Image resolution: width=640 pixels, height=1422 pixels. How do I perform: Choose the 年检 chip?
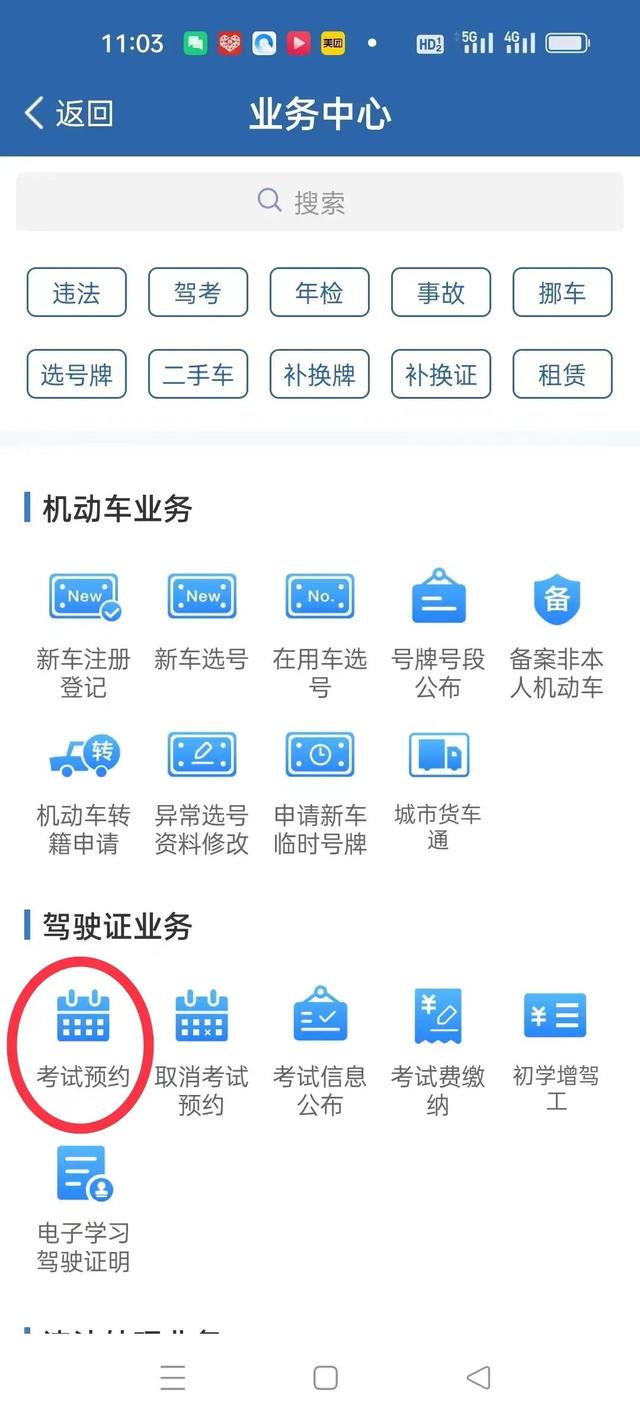click(x=320, y=292)
